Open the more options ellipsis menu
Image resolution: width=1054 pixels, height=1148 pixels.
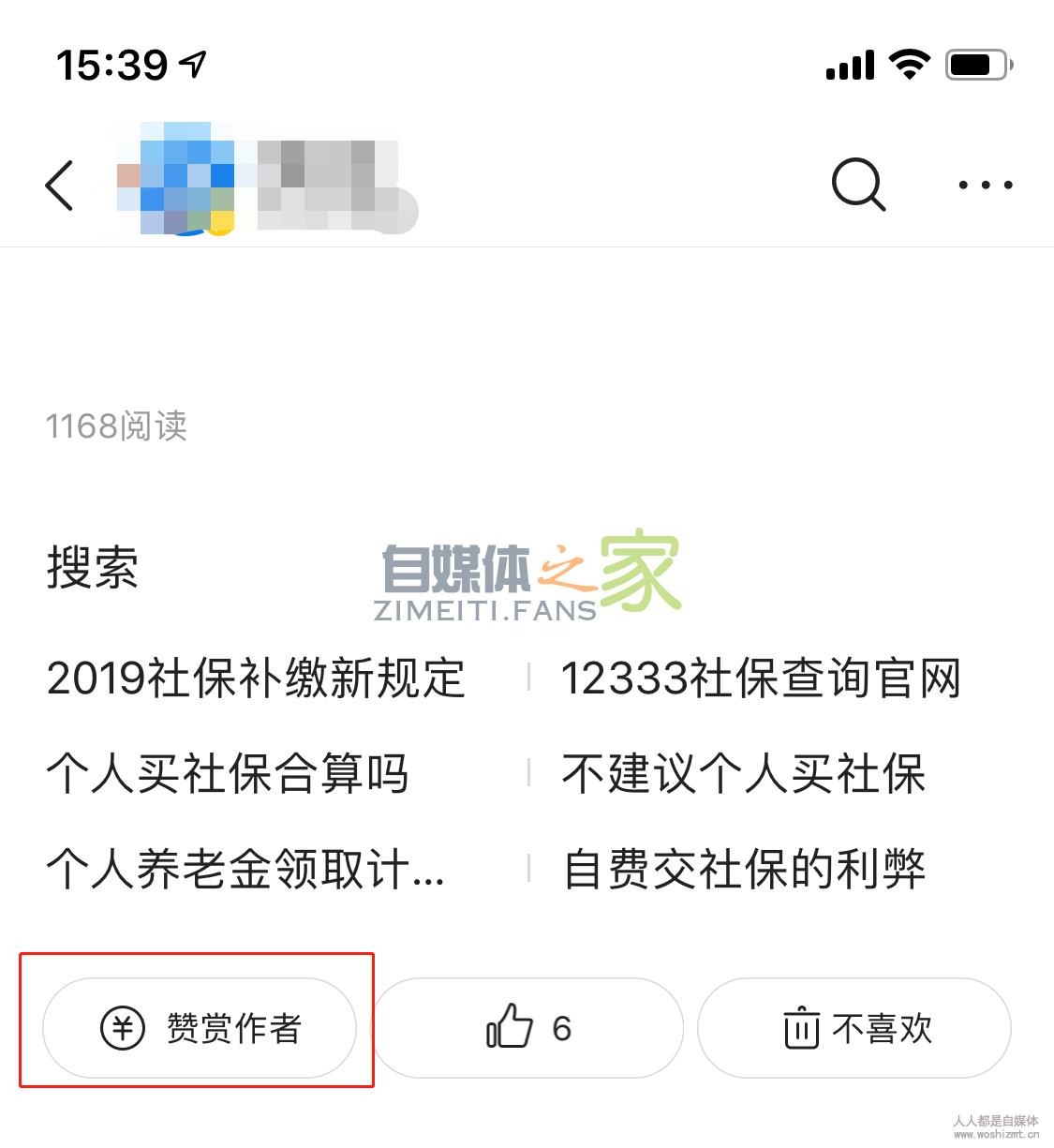[985, 185]
